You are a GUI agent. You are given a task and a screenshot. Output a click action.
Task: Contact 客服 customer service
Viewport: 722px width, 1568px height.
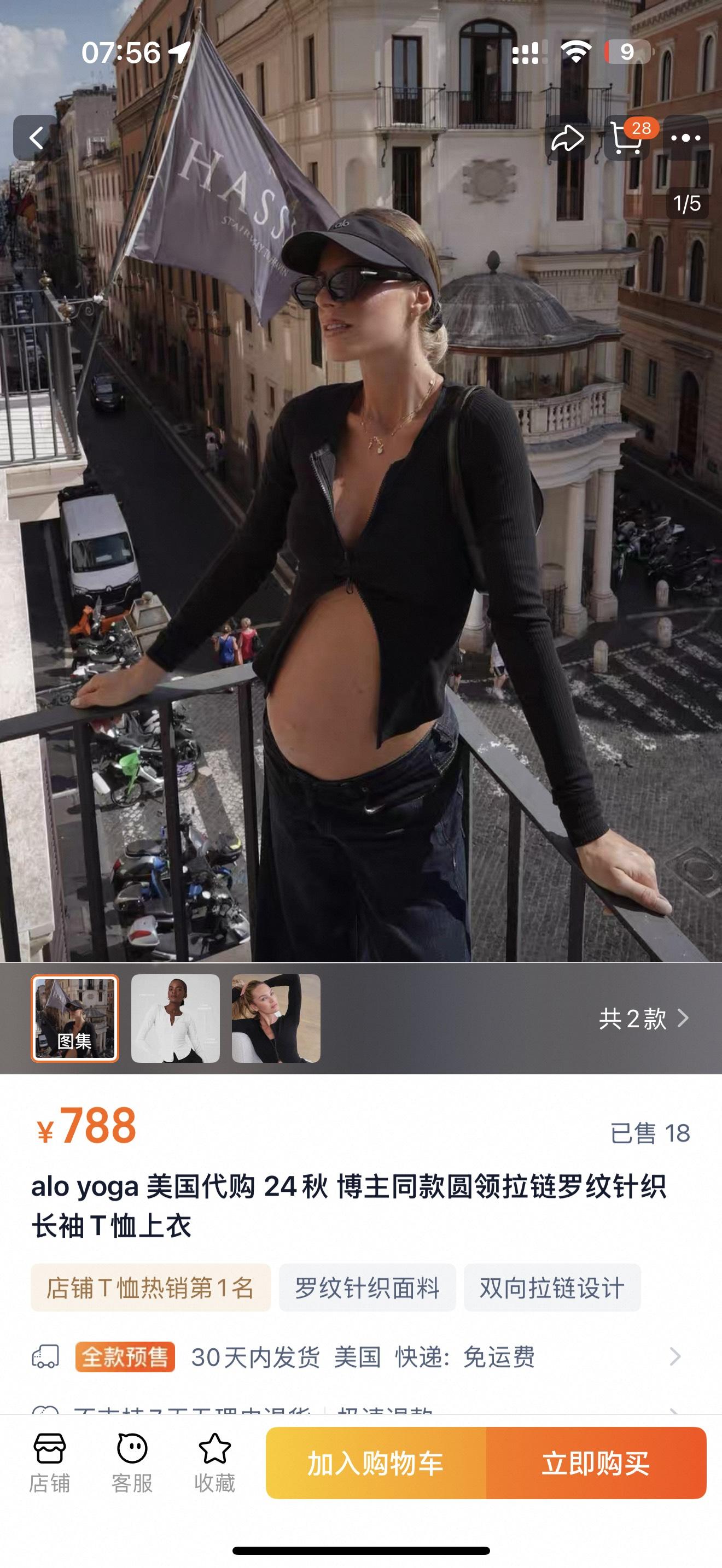tap(132, 1462)
